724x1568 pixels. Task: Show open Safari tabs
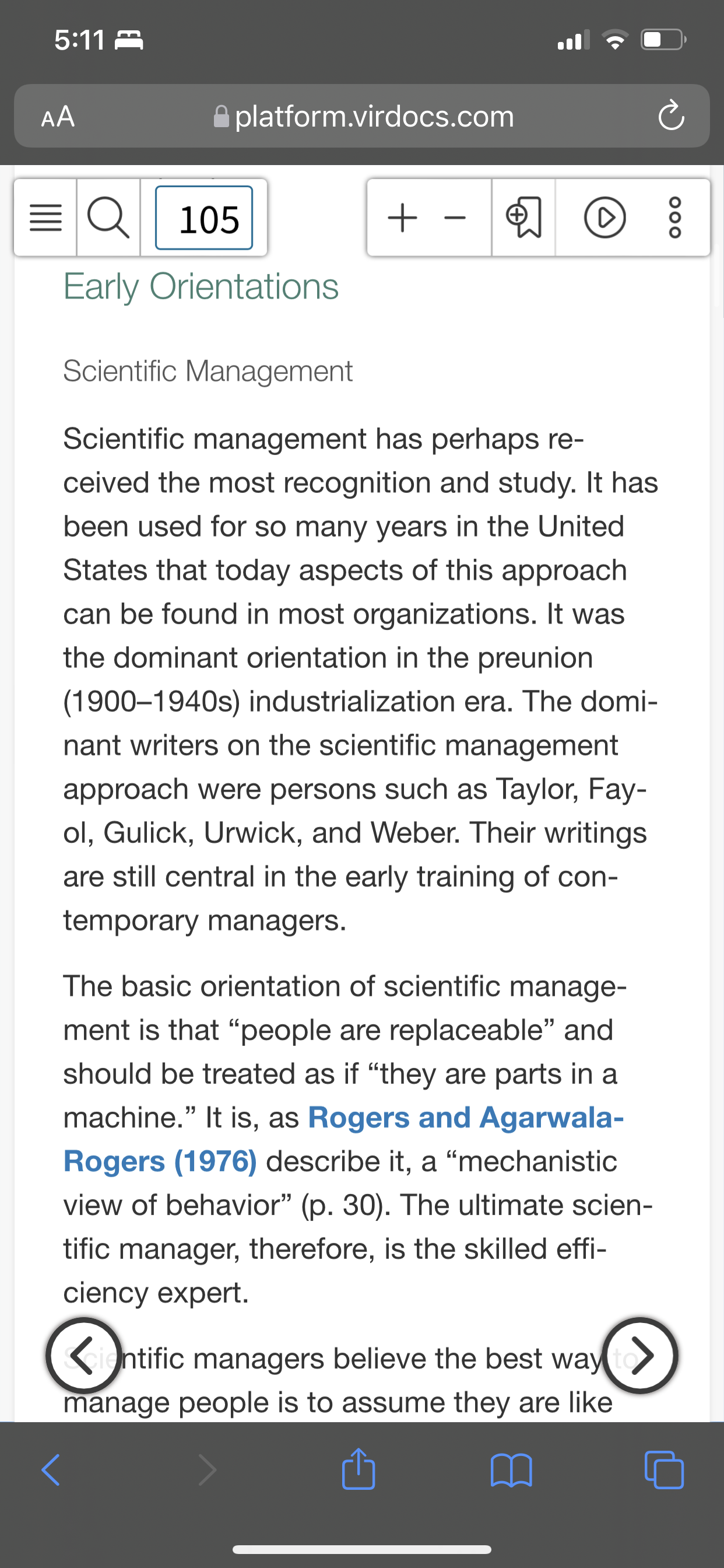(x=664, y=1470)
